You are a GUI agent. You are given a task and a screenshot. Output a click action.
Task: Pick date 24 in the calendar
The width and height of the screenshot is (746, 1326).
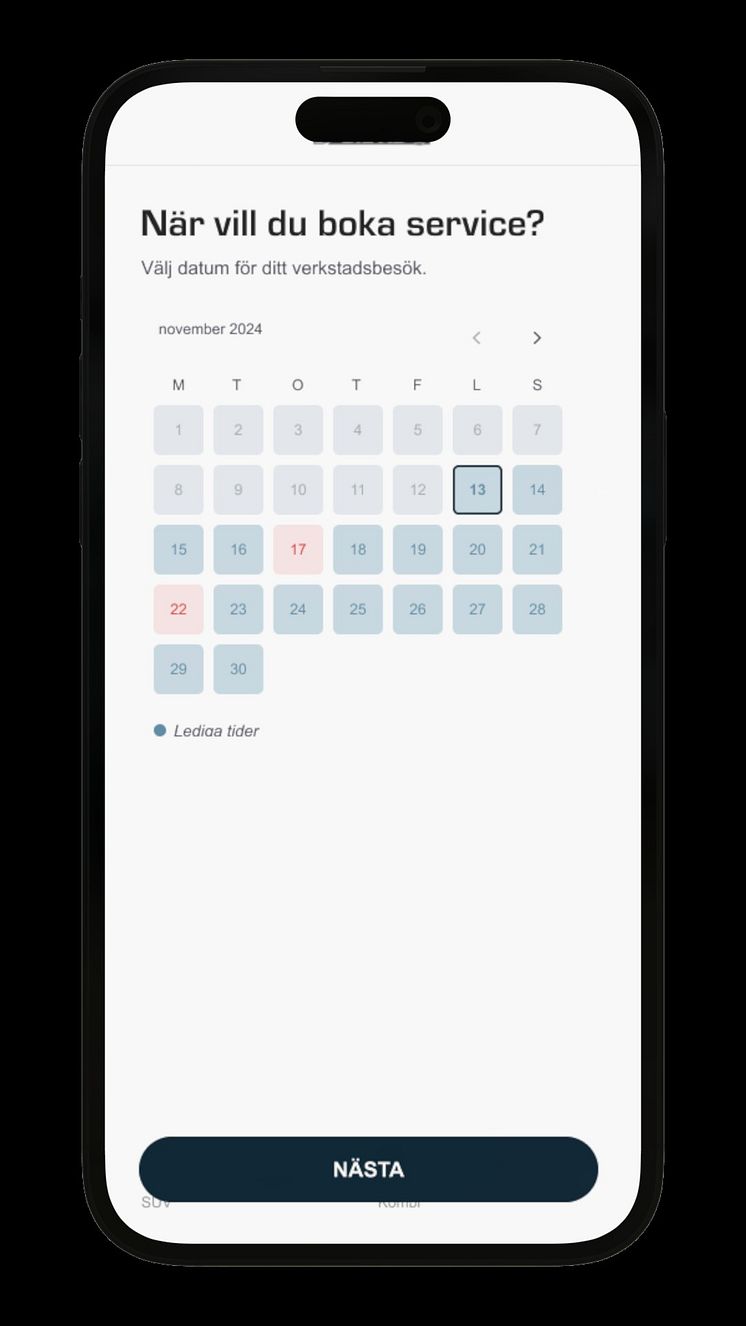pyautogui.click(x=298, y=609)
